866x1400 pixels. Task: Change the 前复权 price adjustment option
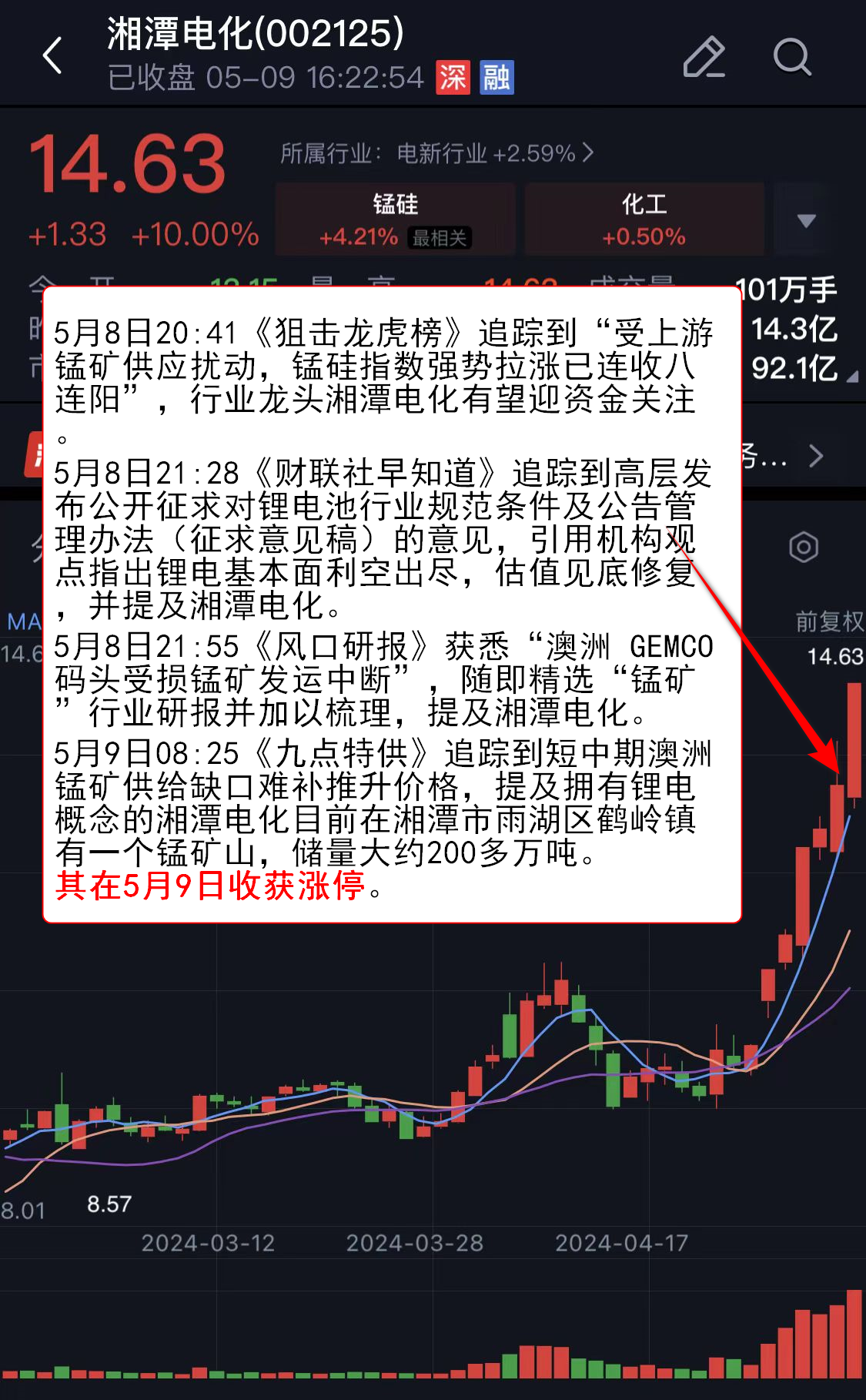coord(828,621)
